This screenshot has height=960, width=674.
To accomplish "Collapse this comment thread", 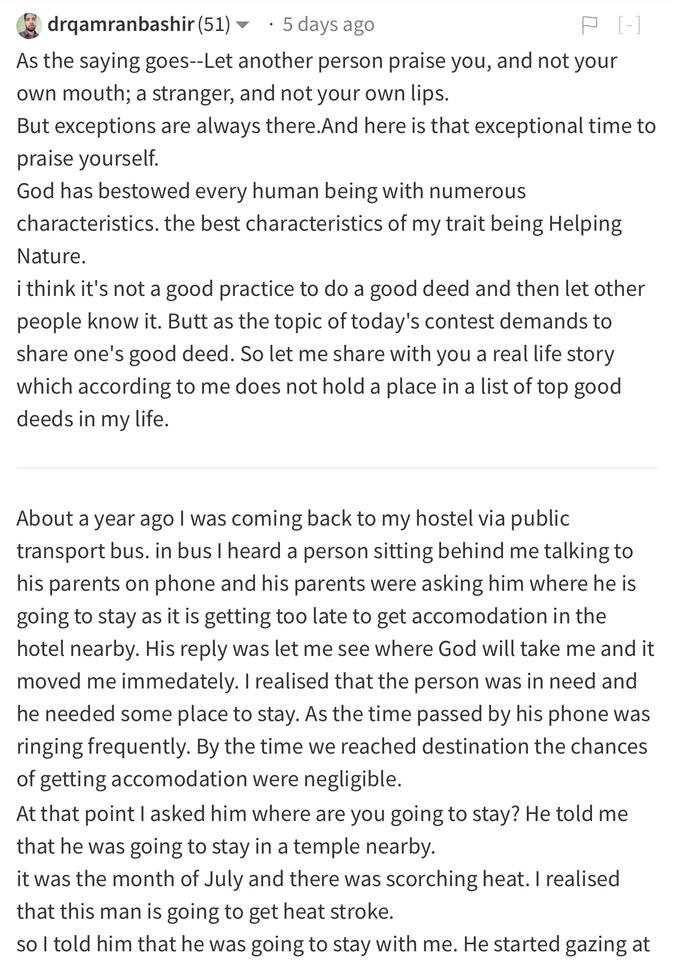I will coord(629,25).
